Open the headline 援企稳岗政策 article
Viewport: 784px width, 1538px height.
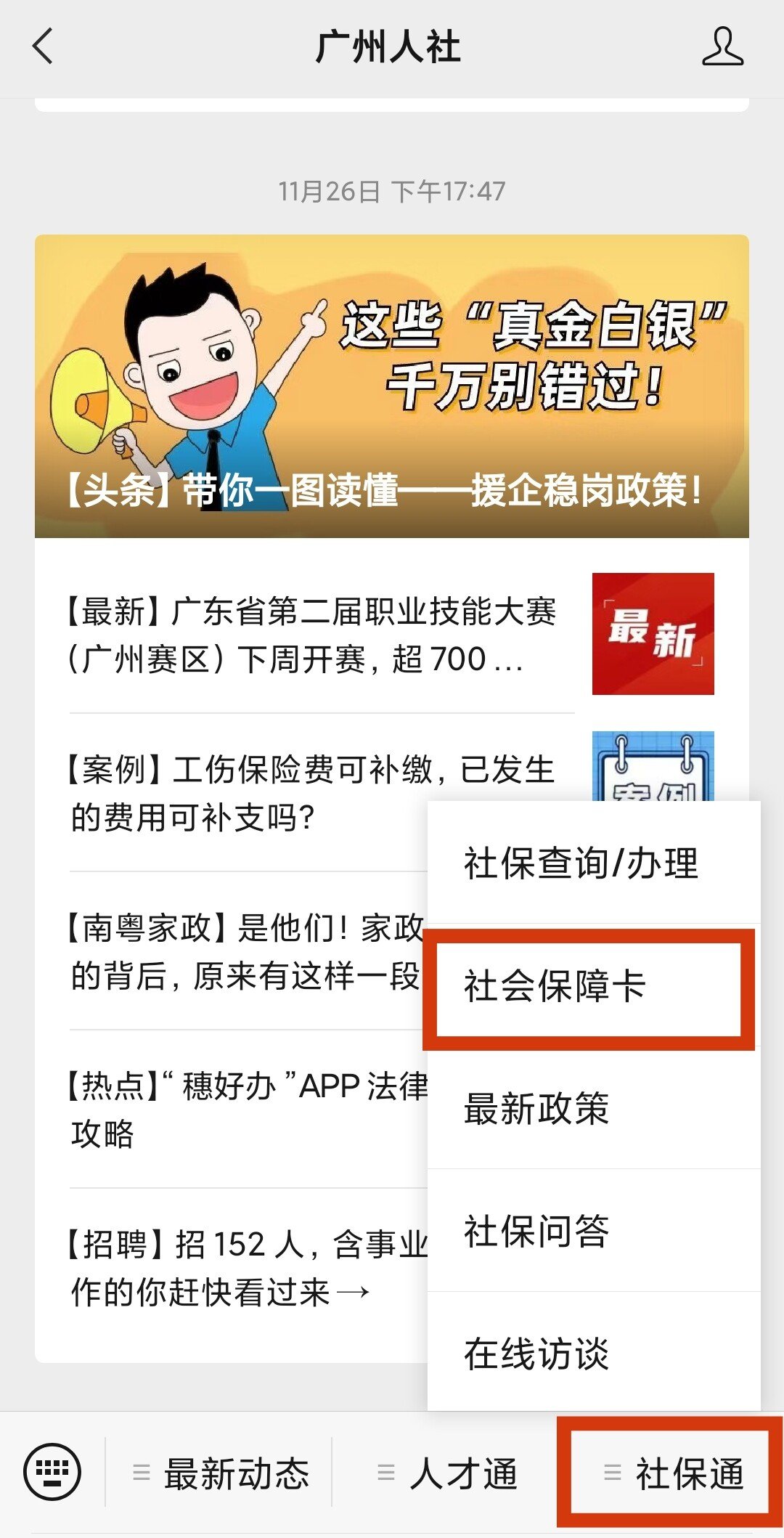(x=391, y=386)
